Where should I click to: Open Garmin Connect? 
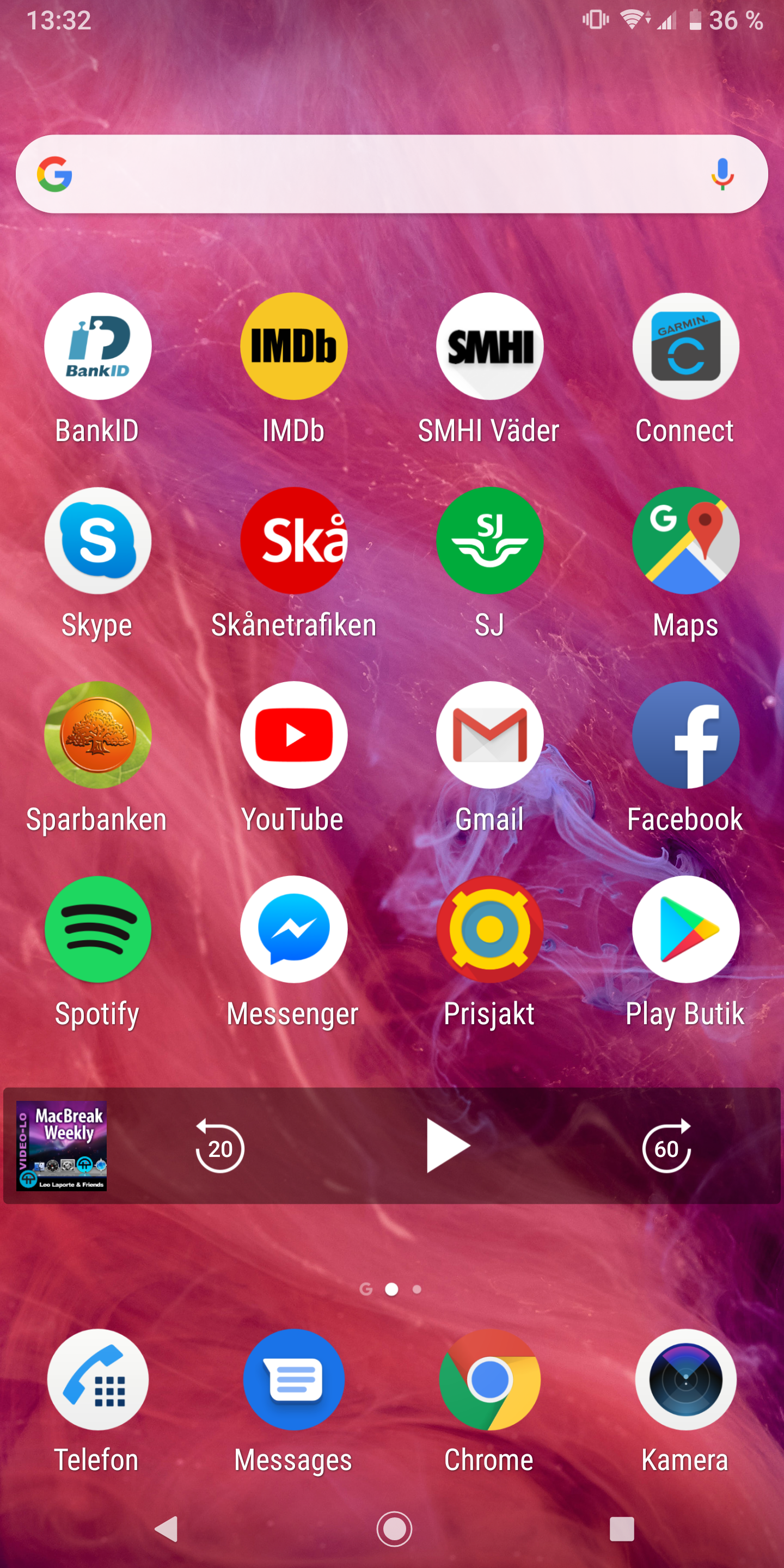pos(685,346)
